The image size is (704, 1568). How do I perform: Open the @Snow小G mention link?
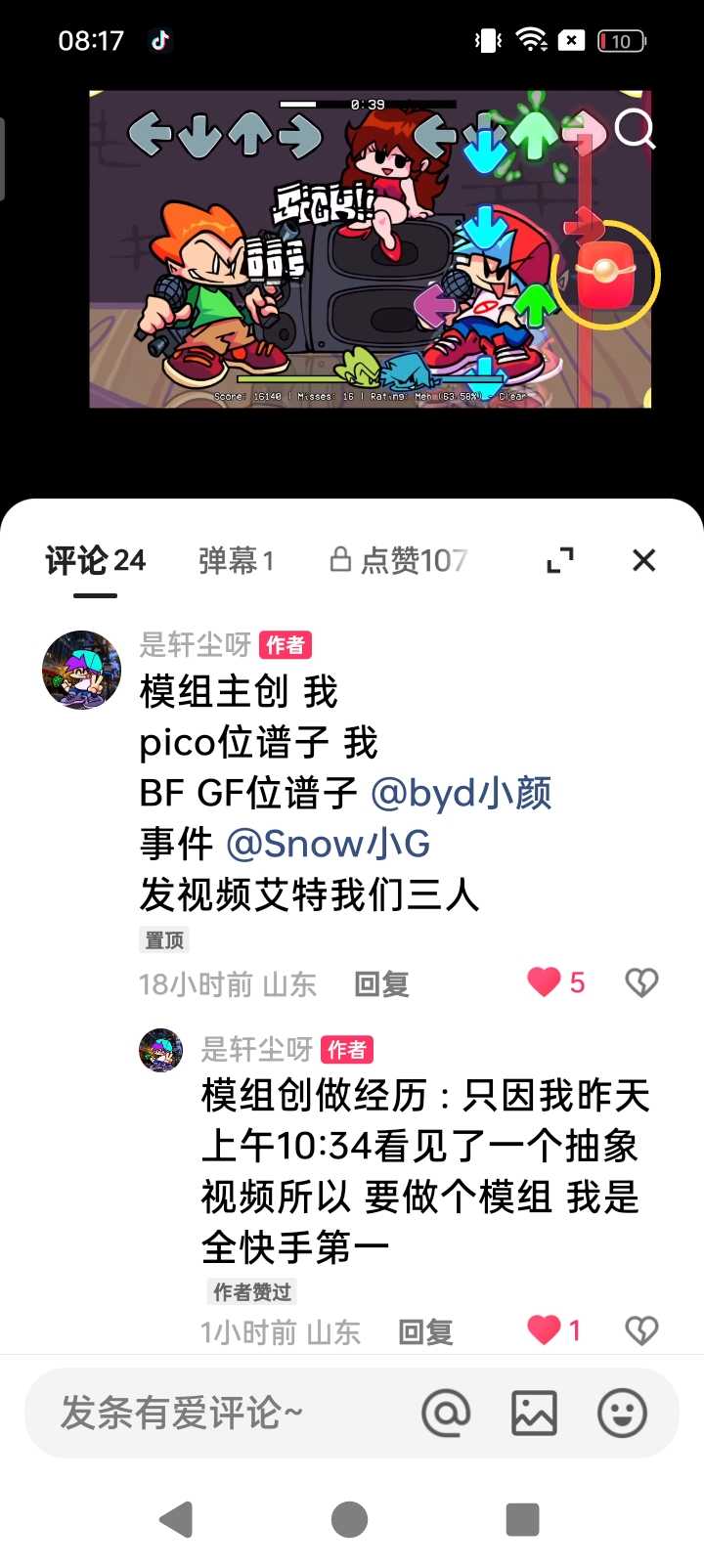tap(328, 844)
